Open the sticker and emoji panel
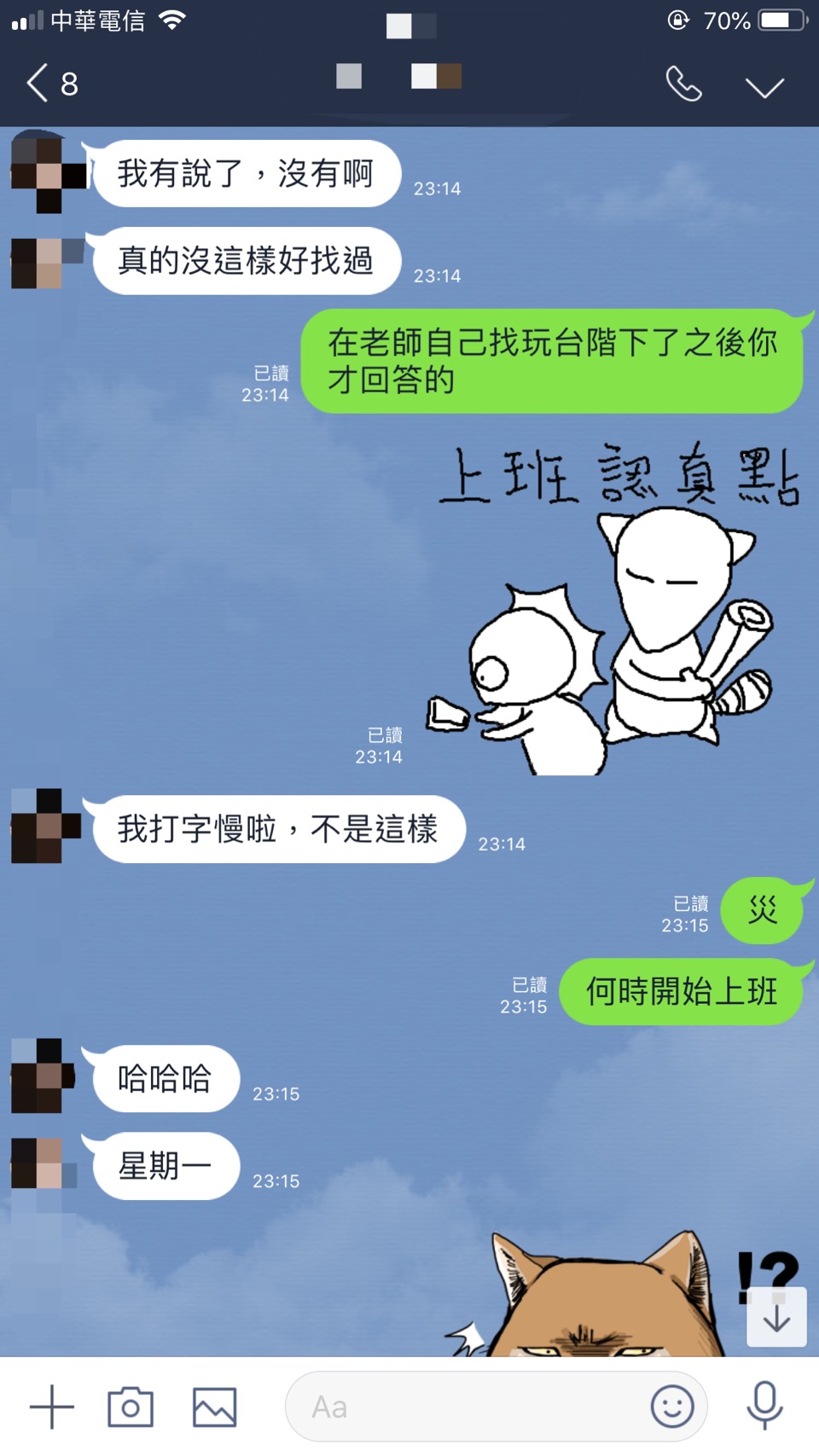The width and height of the screenshot is (819, 1456). (671, 1407)
